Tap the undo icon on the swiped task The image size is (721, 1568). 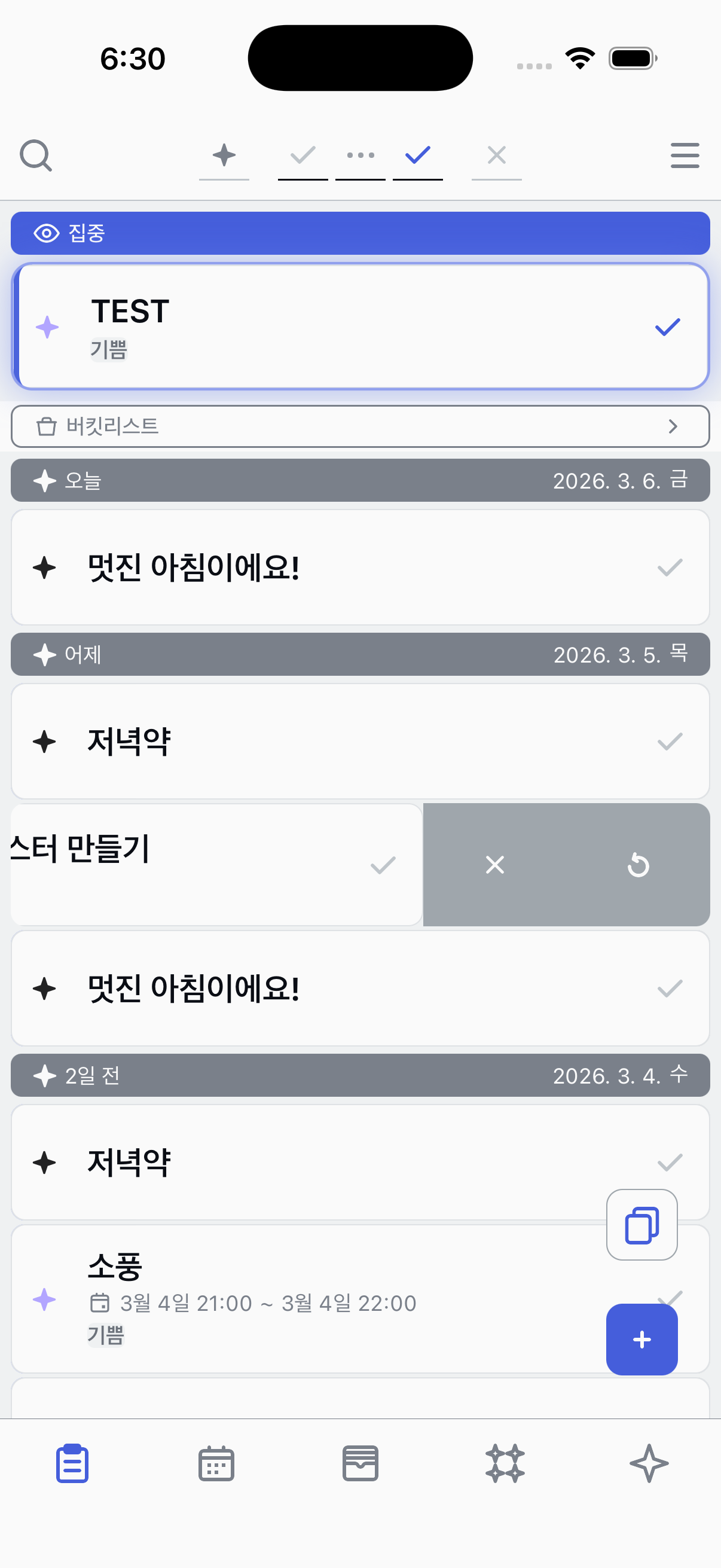[639, 865]
